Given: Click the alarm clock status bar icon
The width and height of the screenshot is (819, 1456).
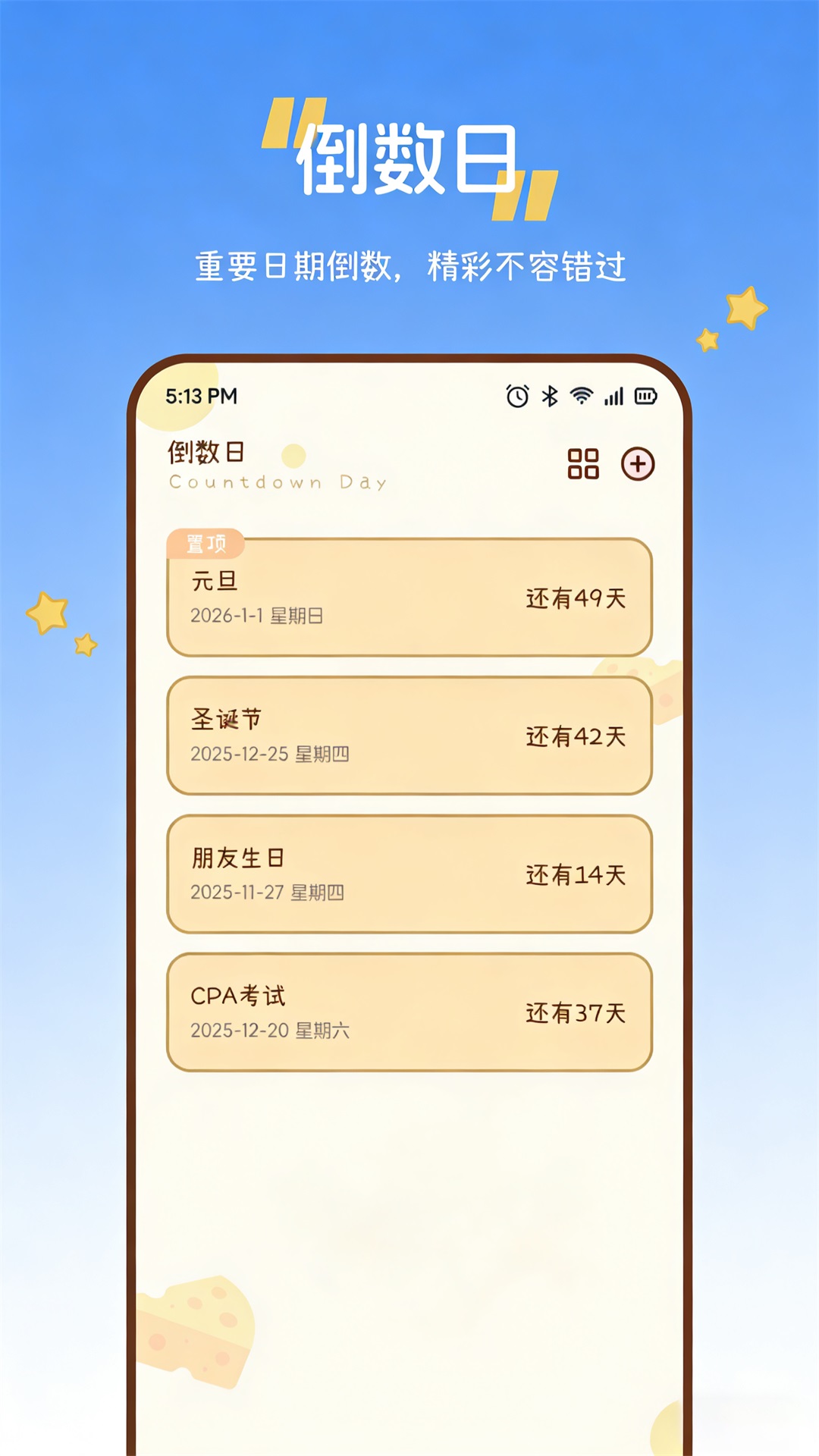Looking at the screenshot, I should click(516, 396).
